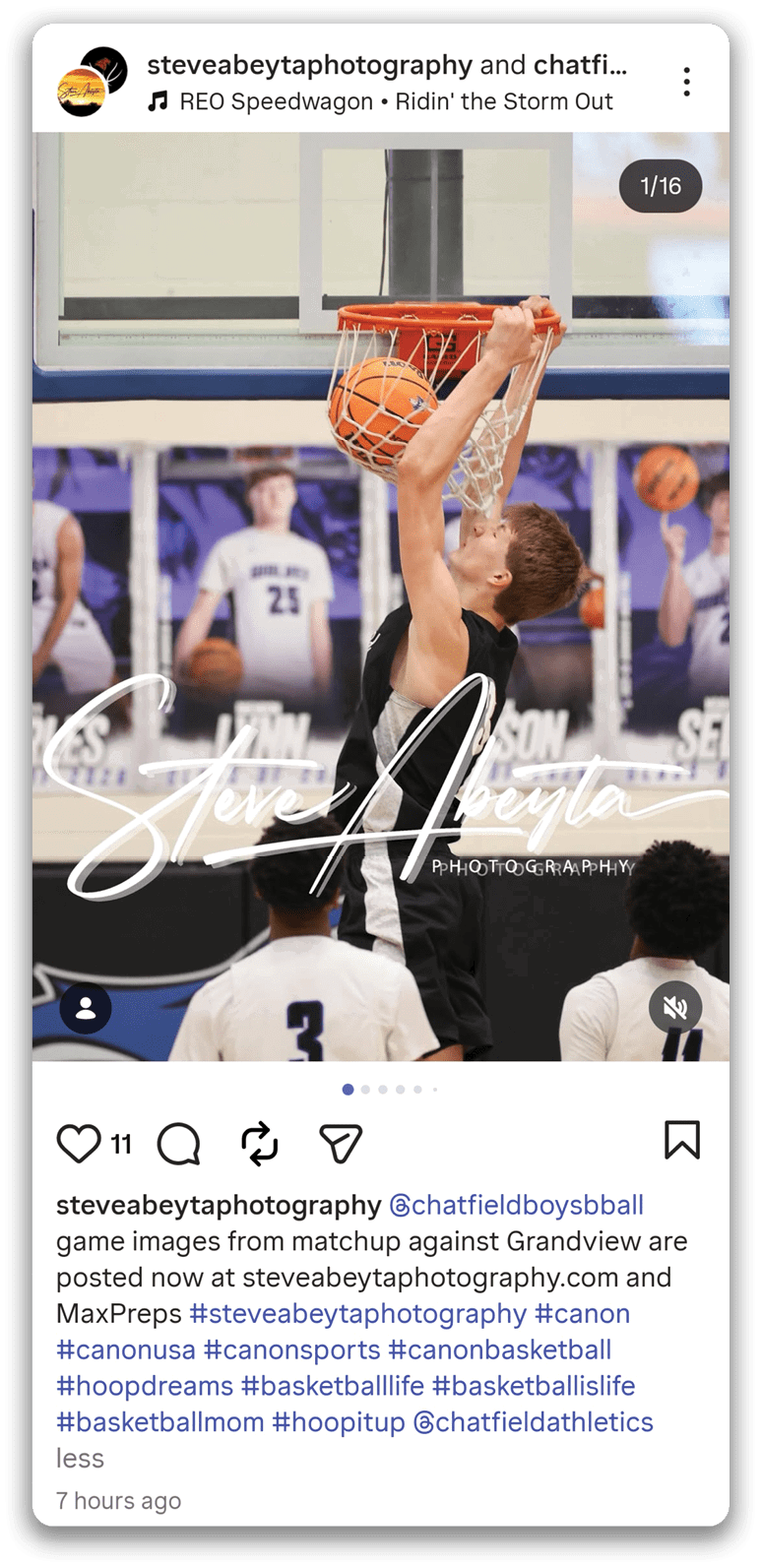Open the #hoopdreams hashtag

pos(145,1386)
